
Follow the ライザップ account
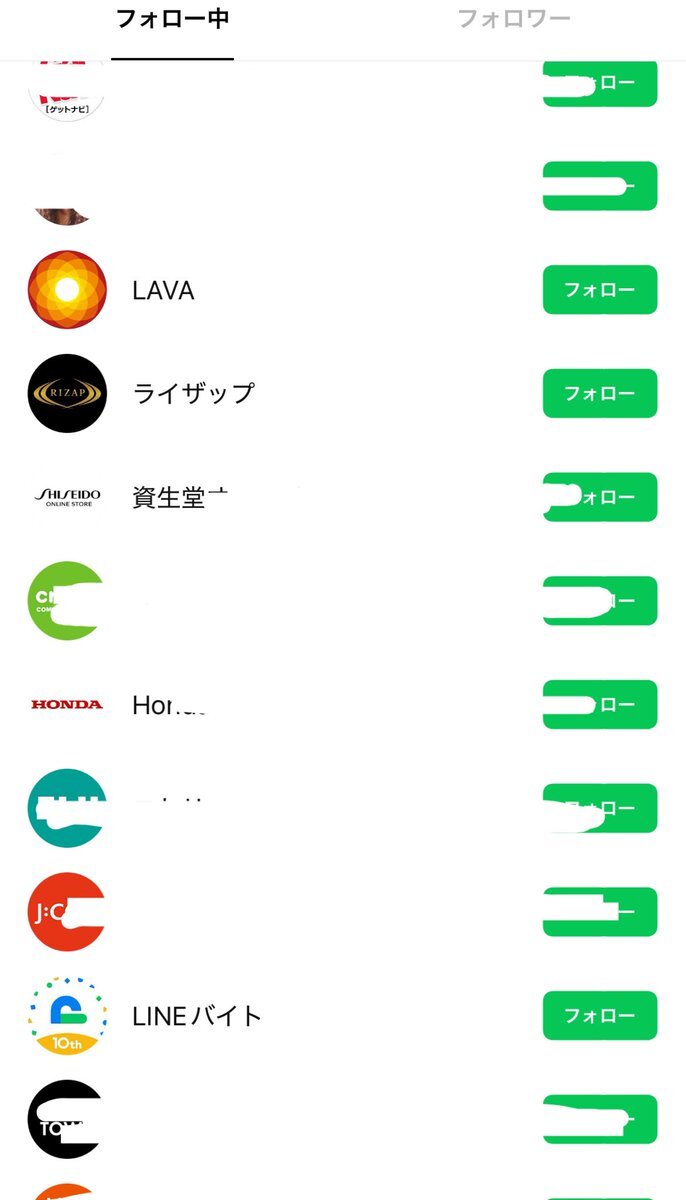point(599,393)
